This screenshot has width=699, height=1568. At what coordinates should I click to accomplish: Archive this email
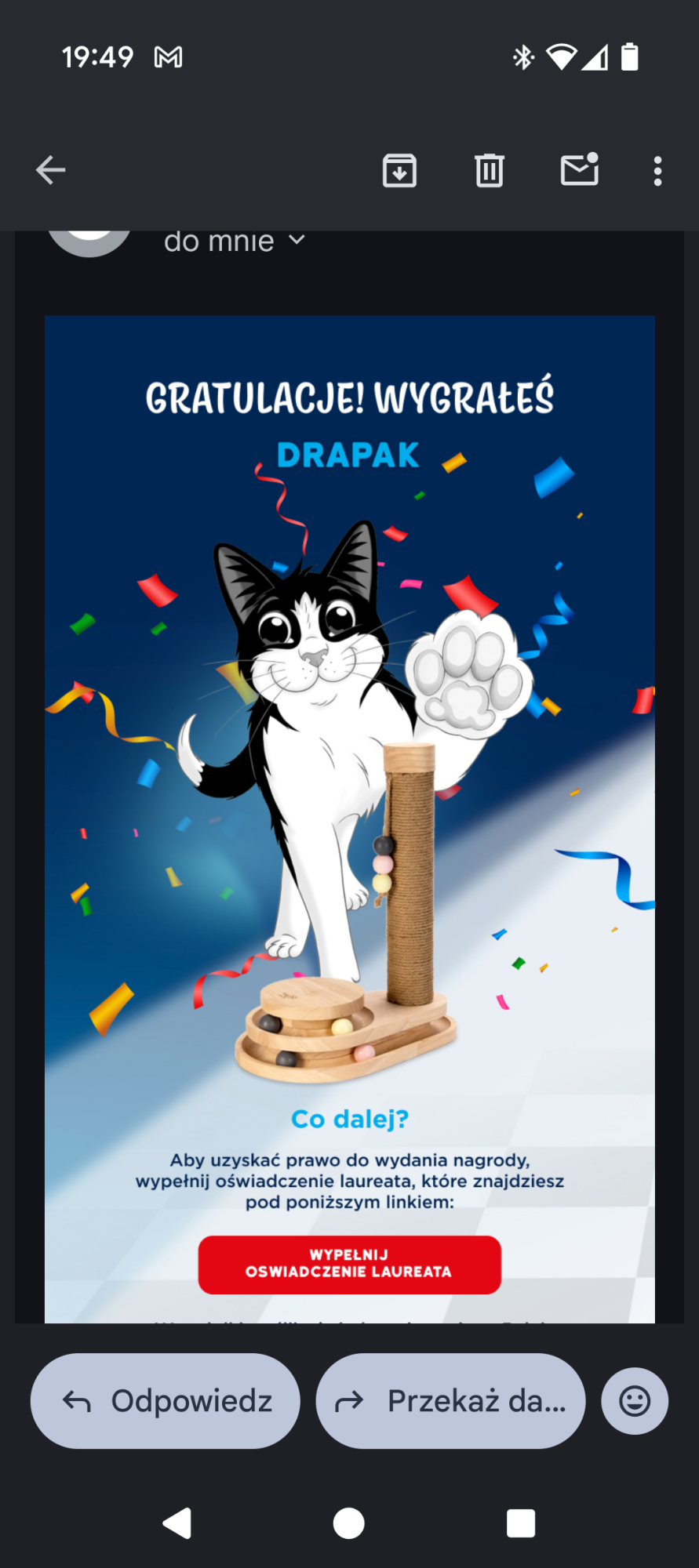click(399, 170)
